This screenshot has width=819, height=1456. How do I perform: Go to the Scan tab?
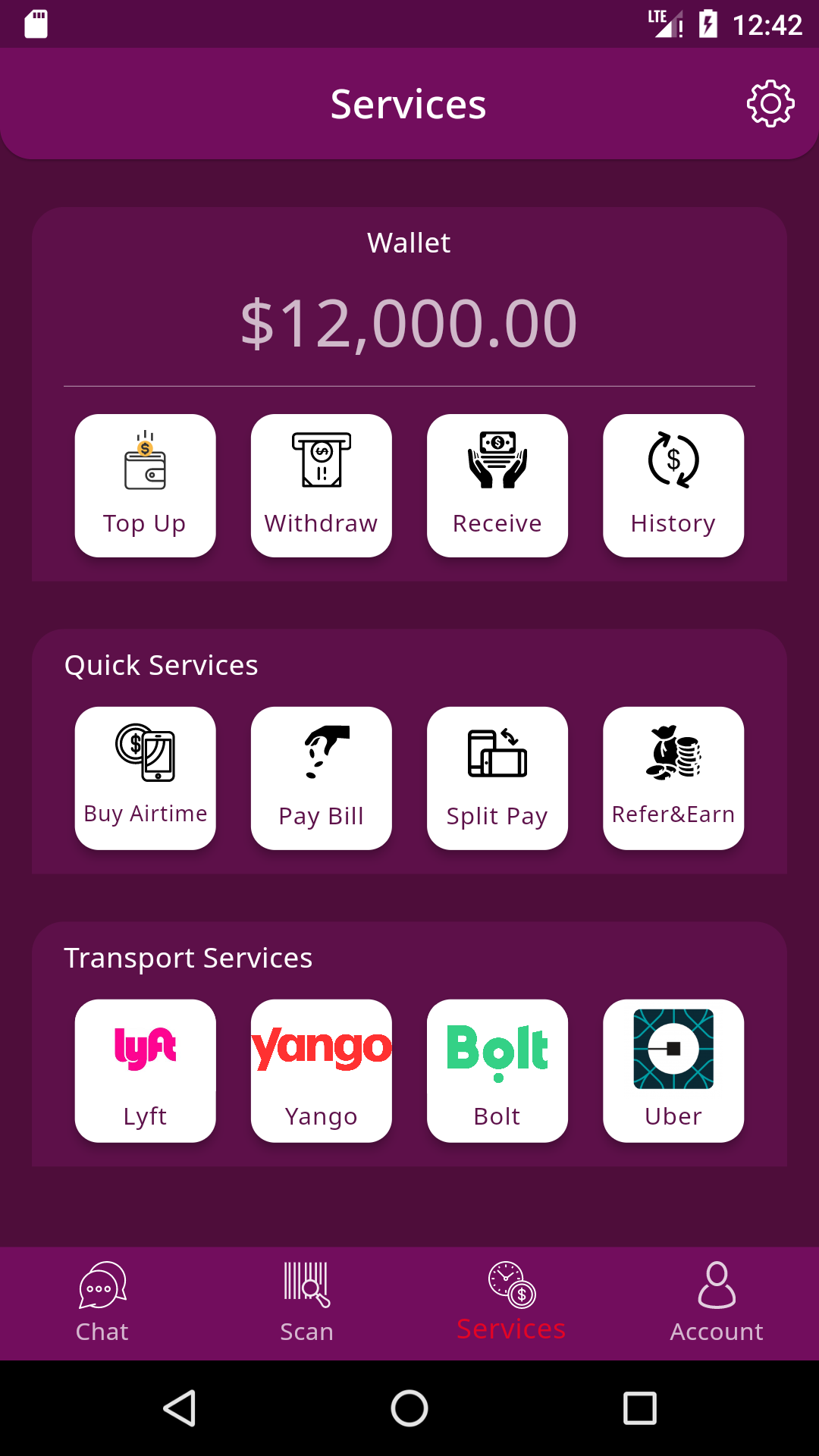coord(307,1303)
